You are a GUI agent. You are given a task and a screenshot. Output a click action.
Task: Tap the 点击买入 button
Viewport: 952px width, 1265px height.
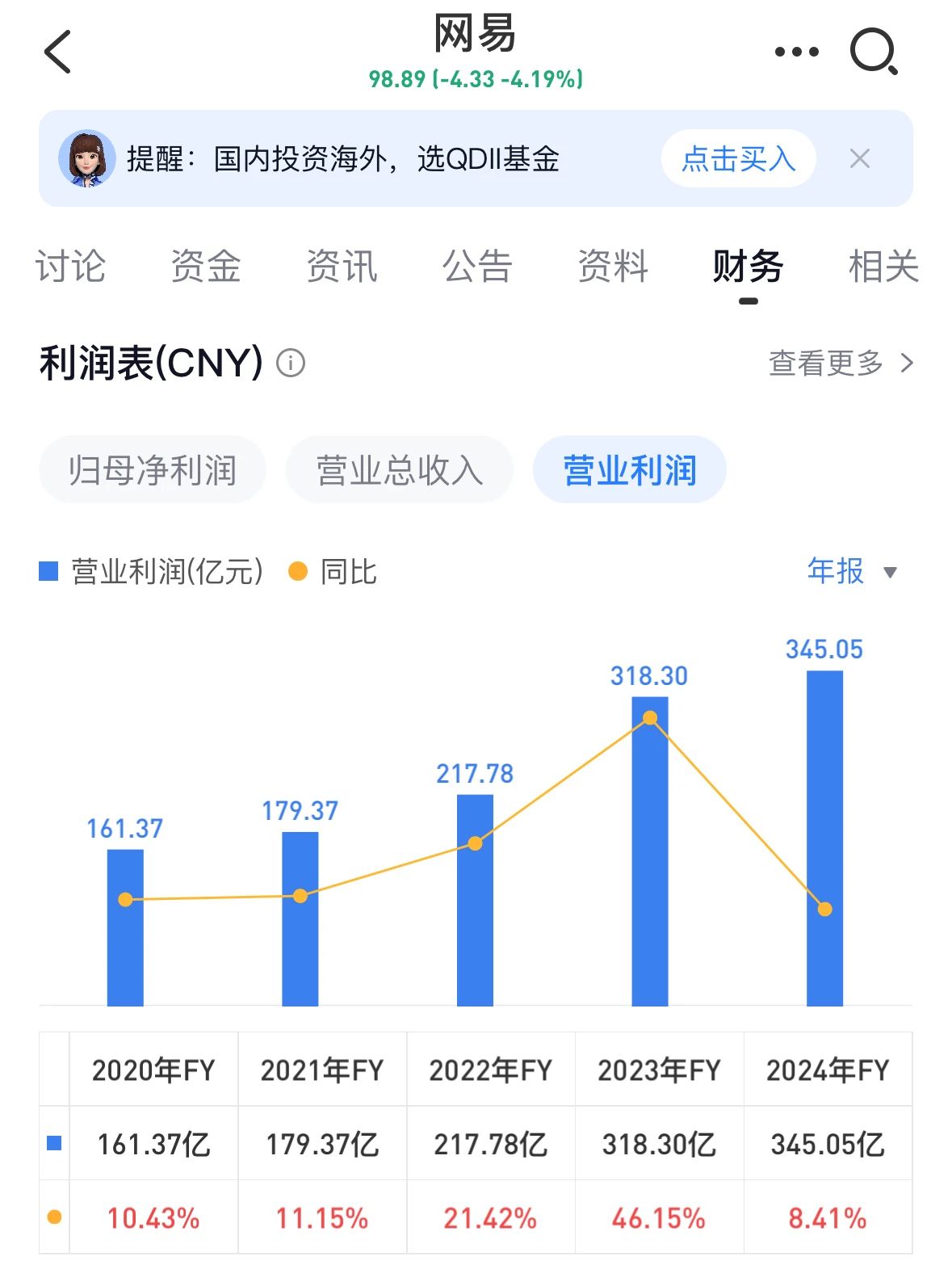[x=738, y=159]
